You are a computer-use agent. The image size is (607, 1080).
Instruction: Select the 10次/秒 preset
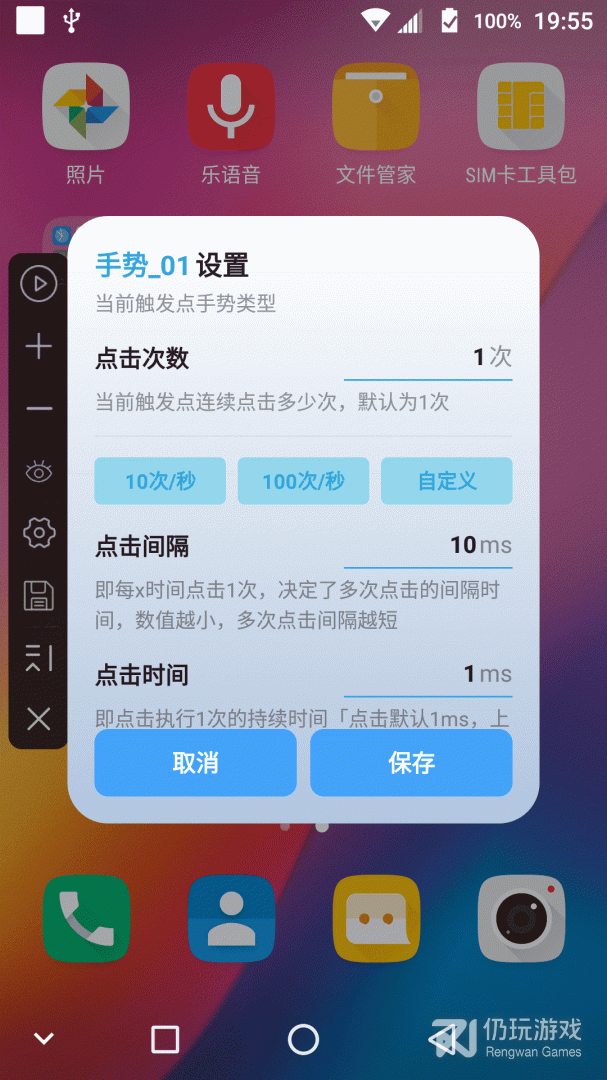tap(160, 481)
